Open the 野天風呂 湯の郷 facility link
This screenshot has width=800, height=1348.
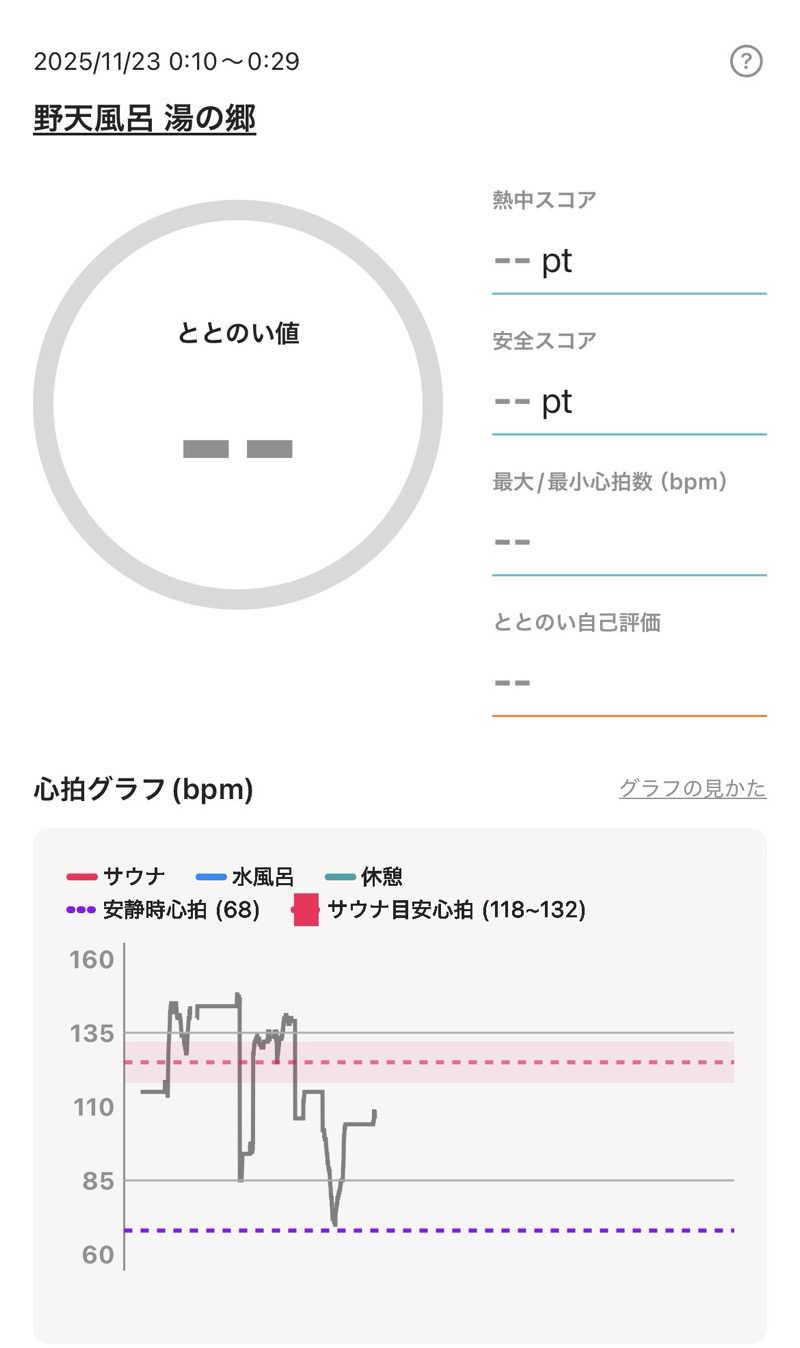pyautogui.click(x=145, y=119)
